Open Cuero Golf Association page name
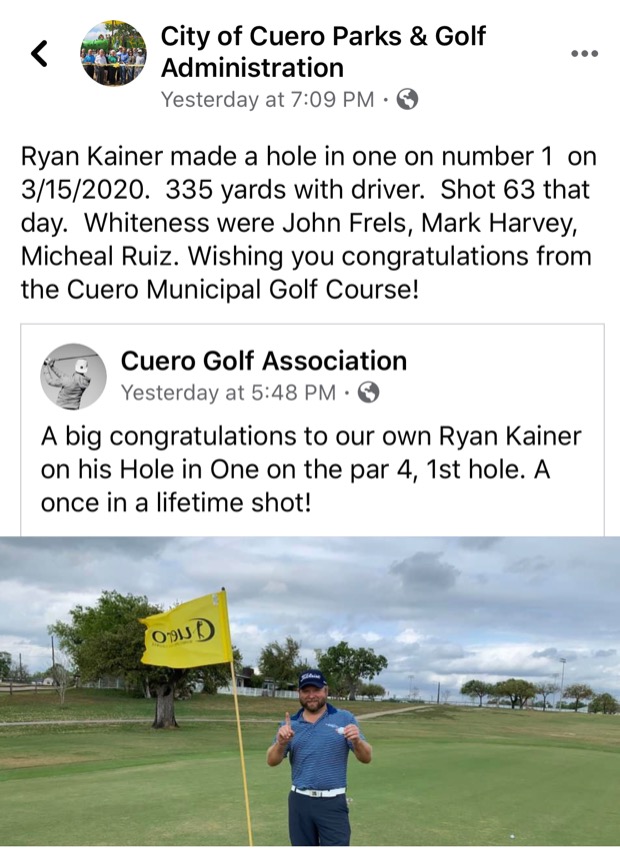The width and height of the screenshot is (620, 851). [263, 361]
